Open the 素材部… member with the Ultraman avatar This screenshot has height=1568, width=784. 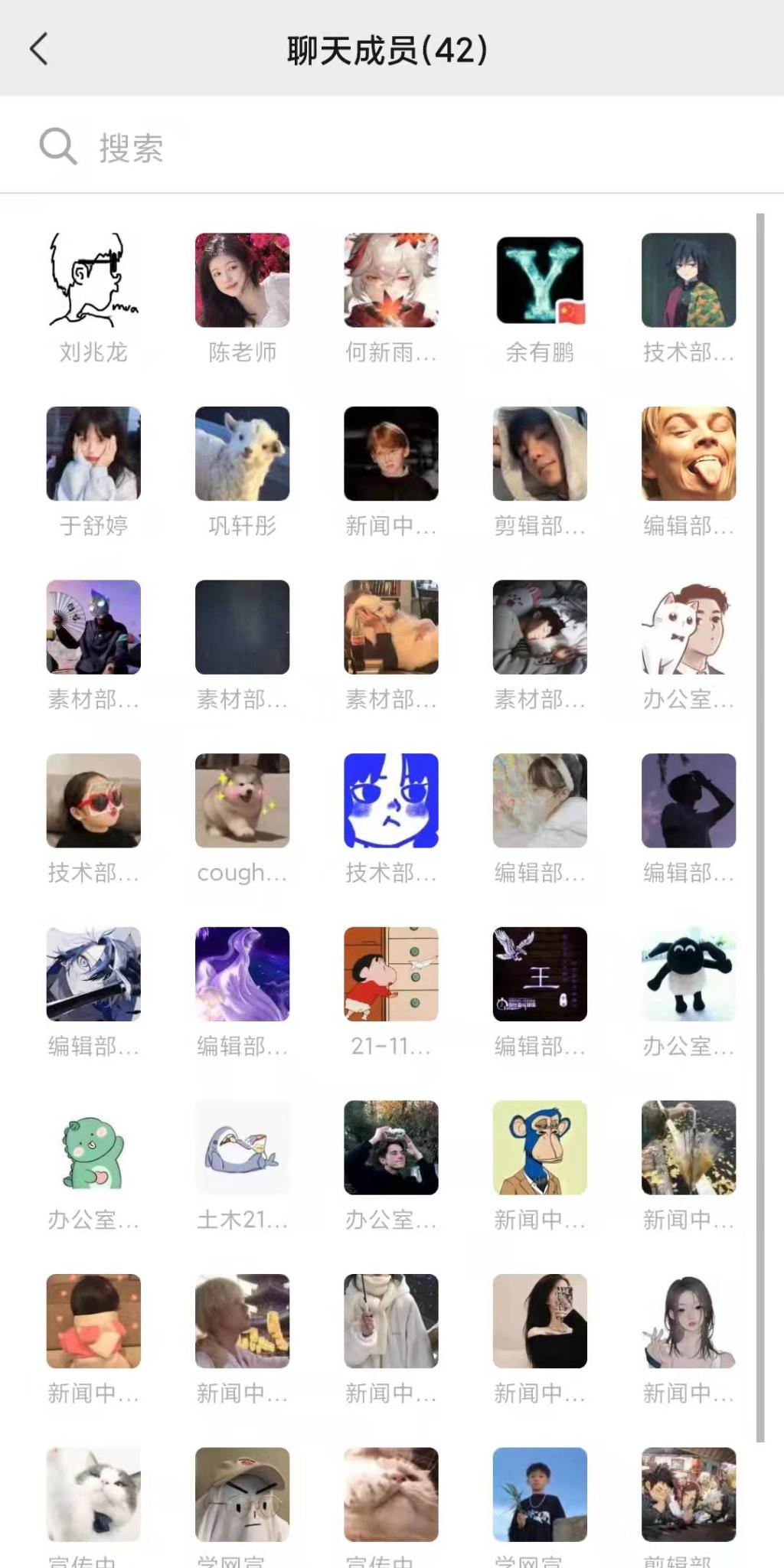point(93,627)
